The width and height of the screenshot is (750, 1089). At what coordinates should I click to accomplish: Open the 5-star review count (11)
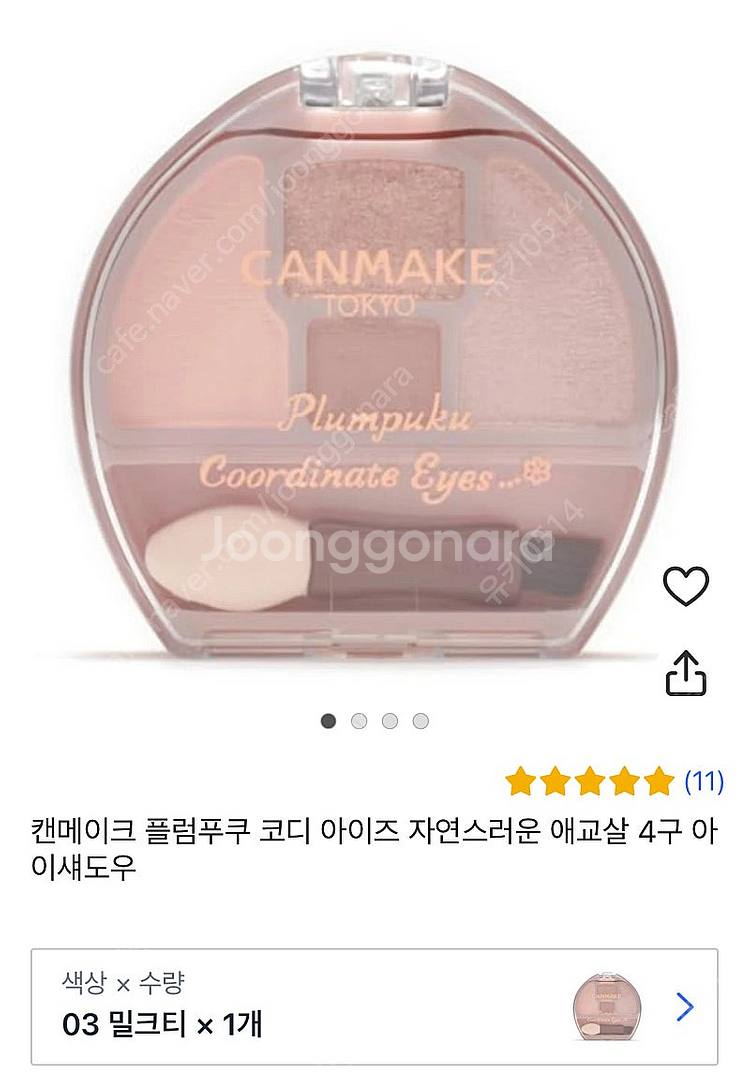coord(703,781)
